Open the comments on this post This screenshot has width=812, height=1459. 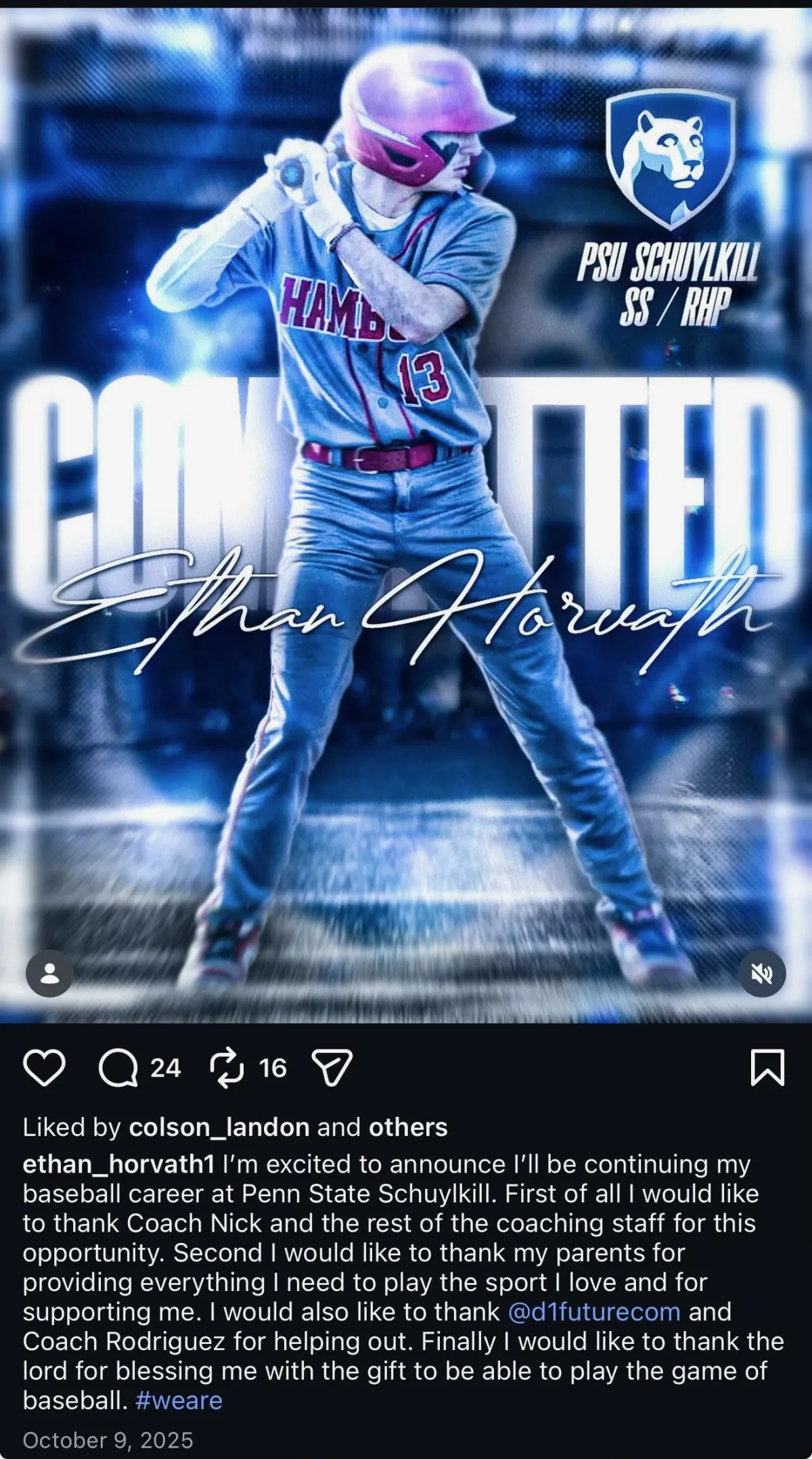(x=118, y=1068)
